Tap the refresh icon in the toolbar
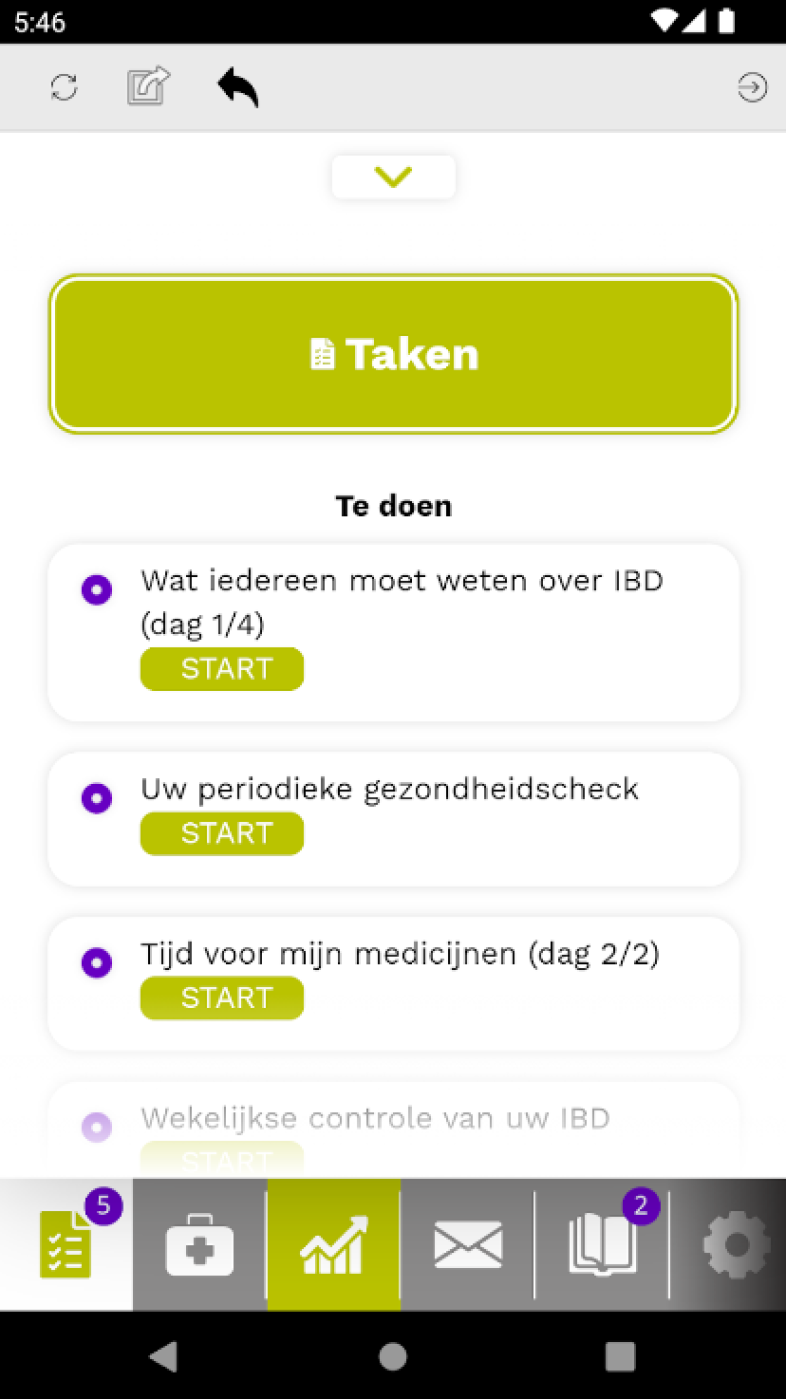Screen dimensions: 786x1399 click(64, 88)
